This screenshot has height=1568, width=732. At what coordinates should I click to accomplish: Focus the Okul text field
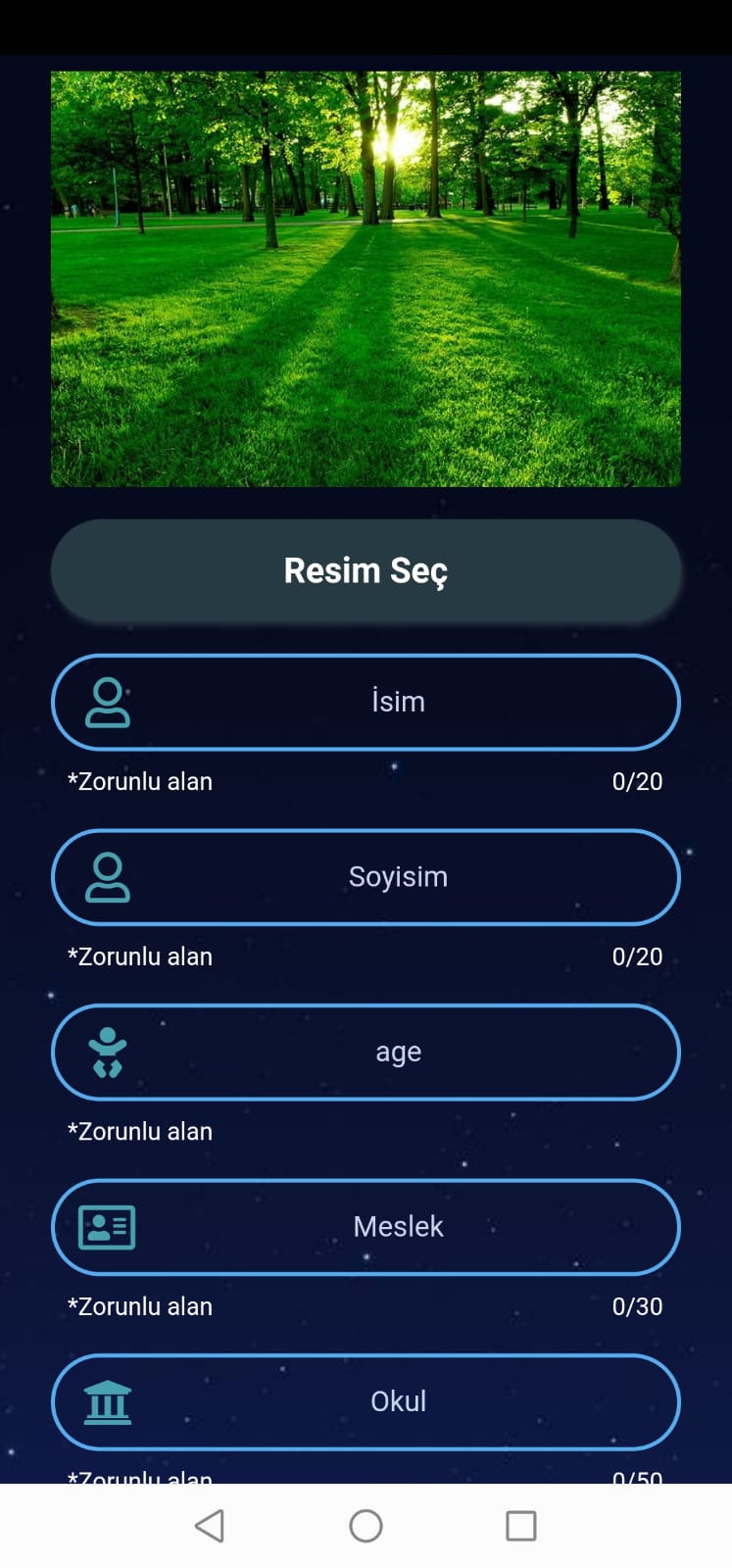click(x=366, y=1401)
